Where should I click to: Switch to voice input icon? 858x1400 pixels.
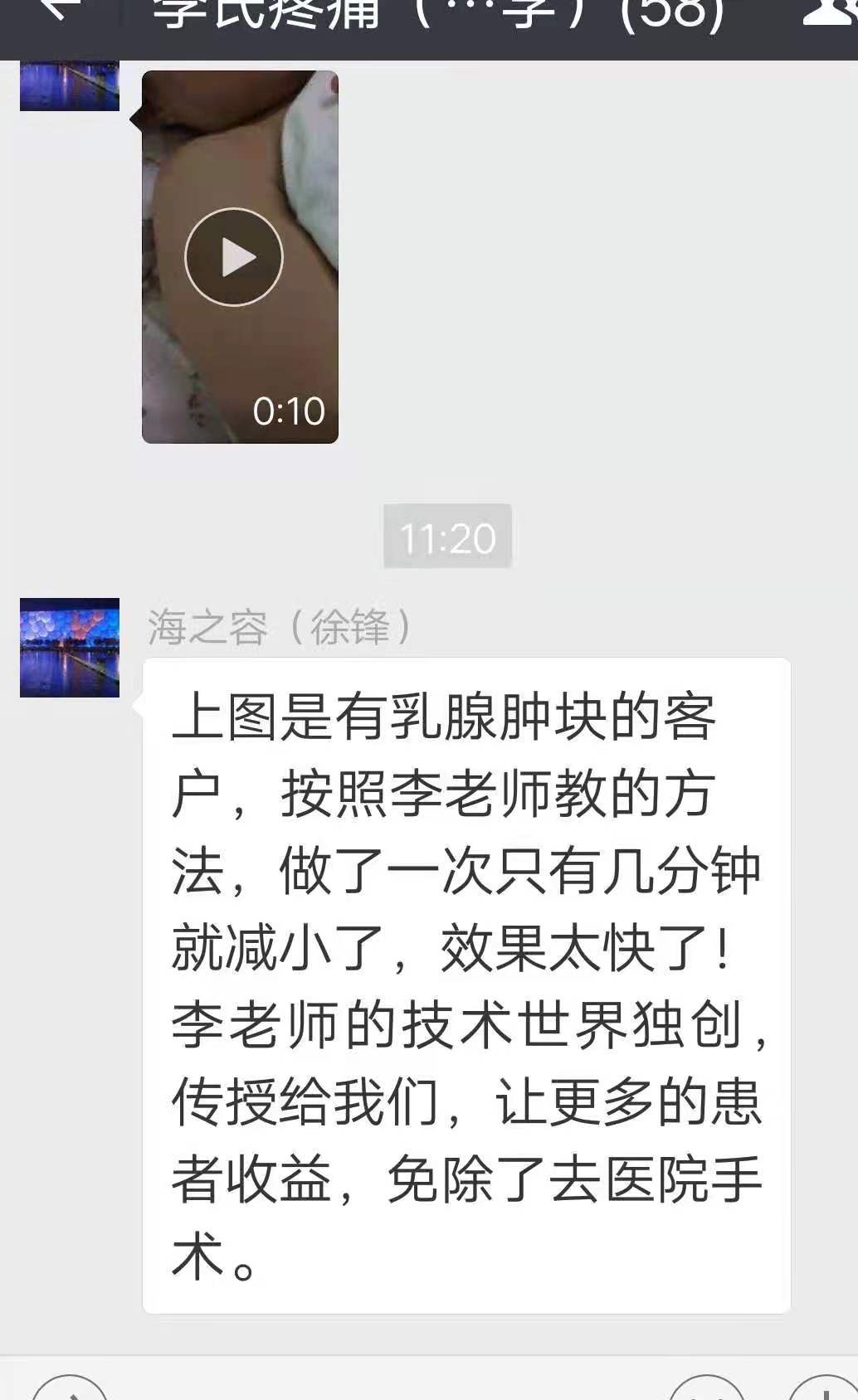click(x=70, y=1390)
